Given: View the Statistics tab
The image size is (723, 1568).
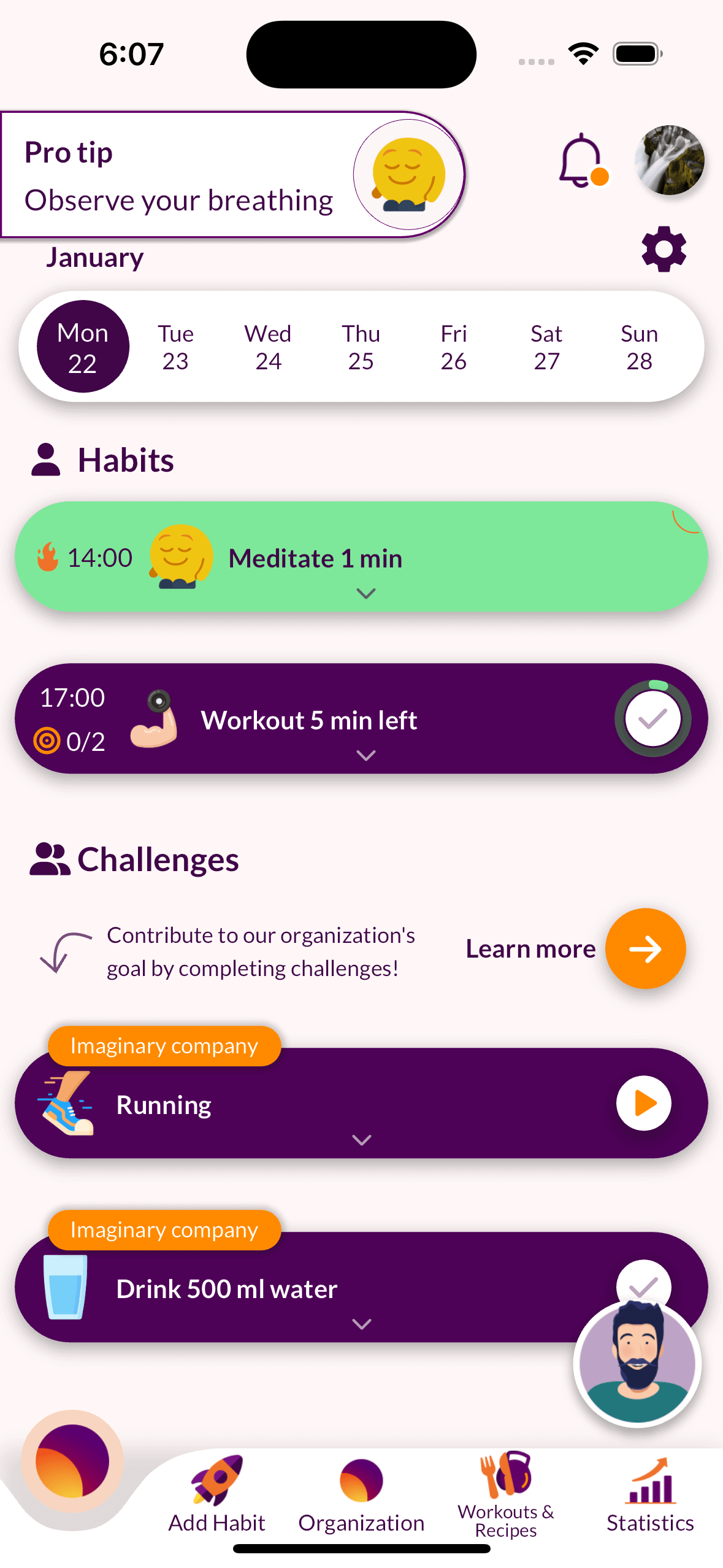Looking at the screenshot, I should tap(650, 1494).
